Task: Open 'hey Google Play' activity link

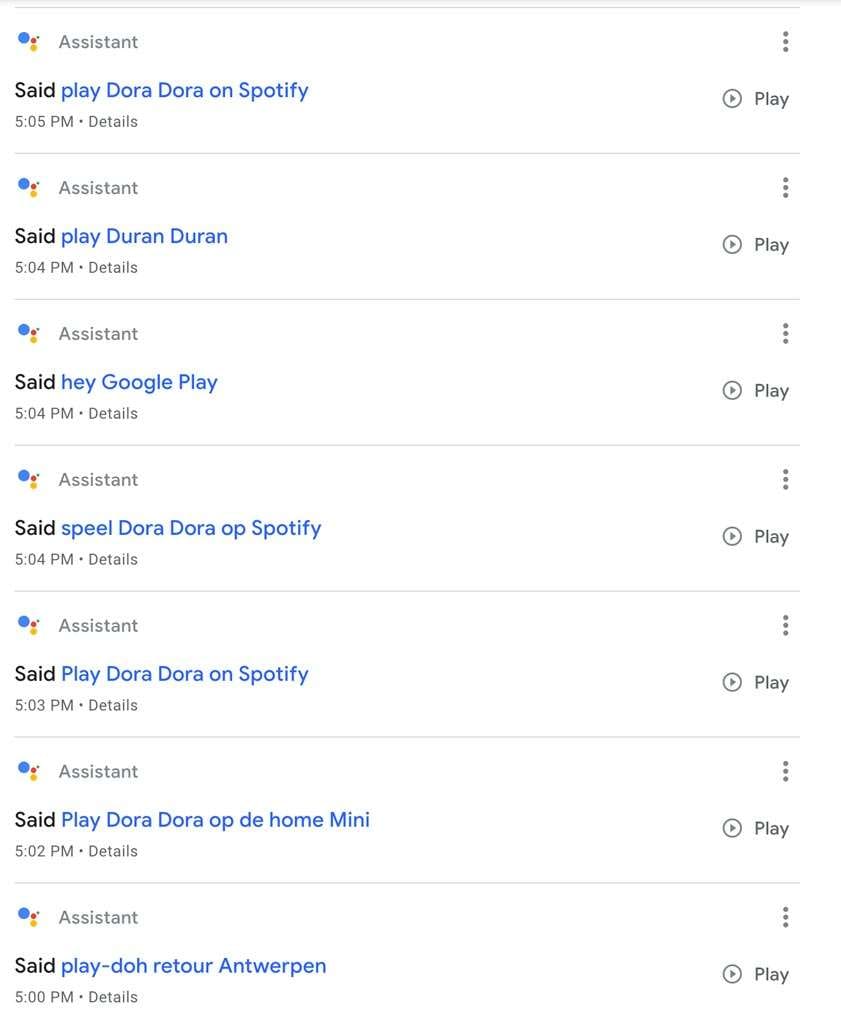Action: click(x=139, y=382)
